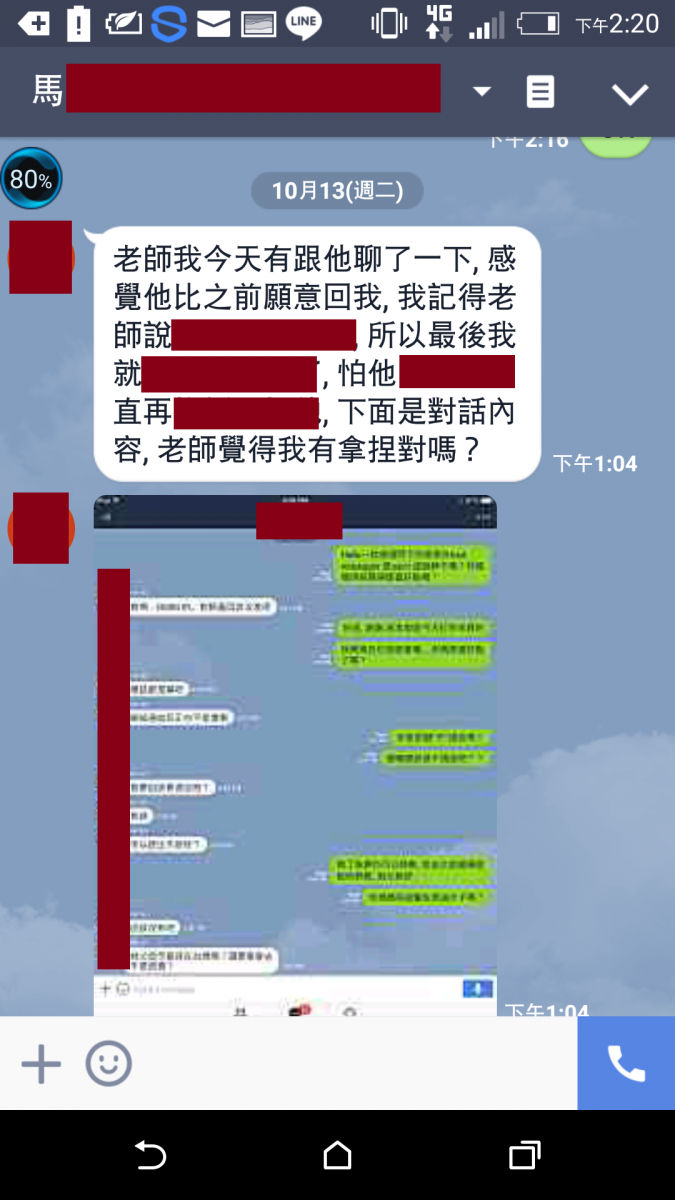Tap the 80% floating bubble
This screenshot has width=675, height=1200.
tap(31, 180)
